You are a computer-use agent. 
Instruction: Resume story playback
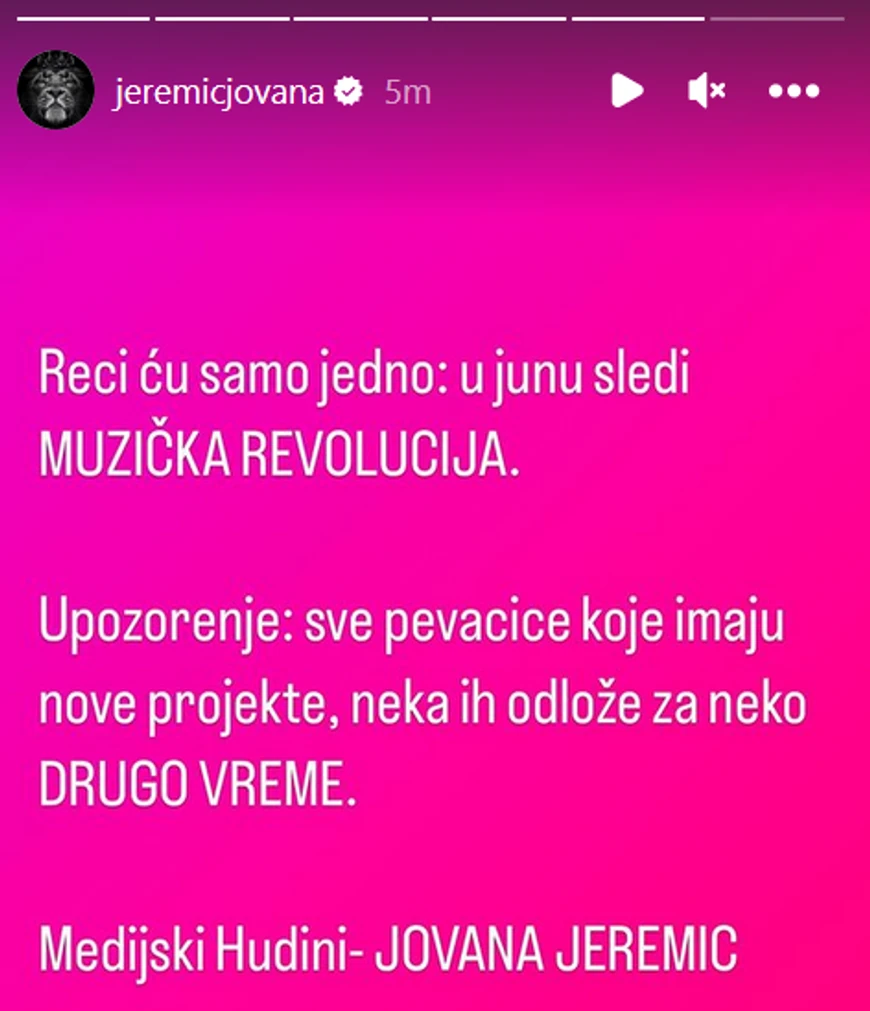point(627,91)
